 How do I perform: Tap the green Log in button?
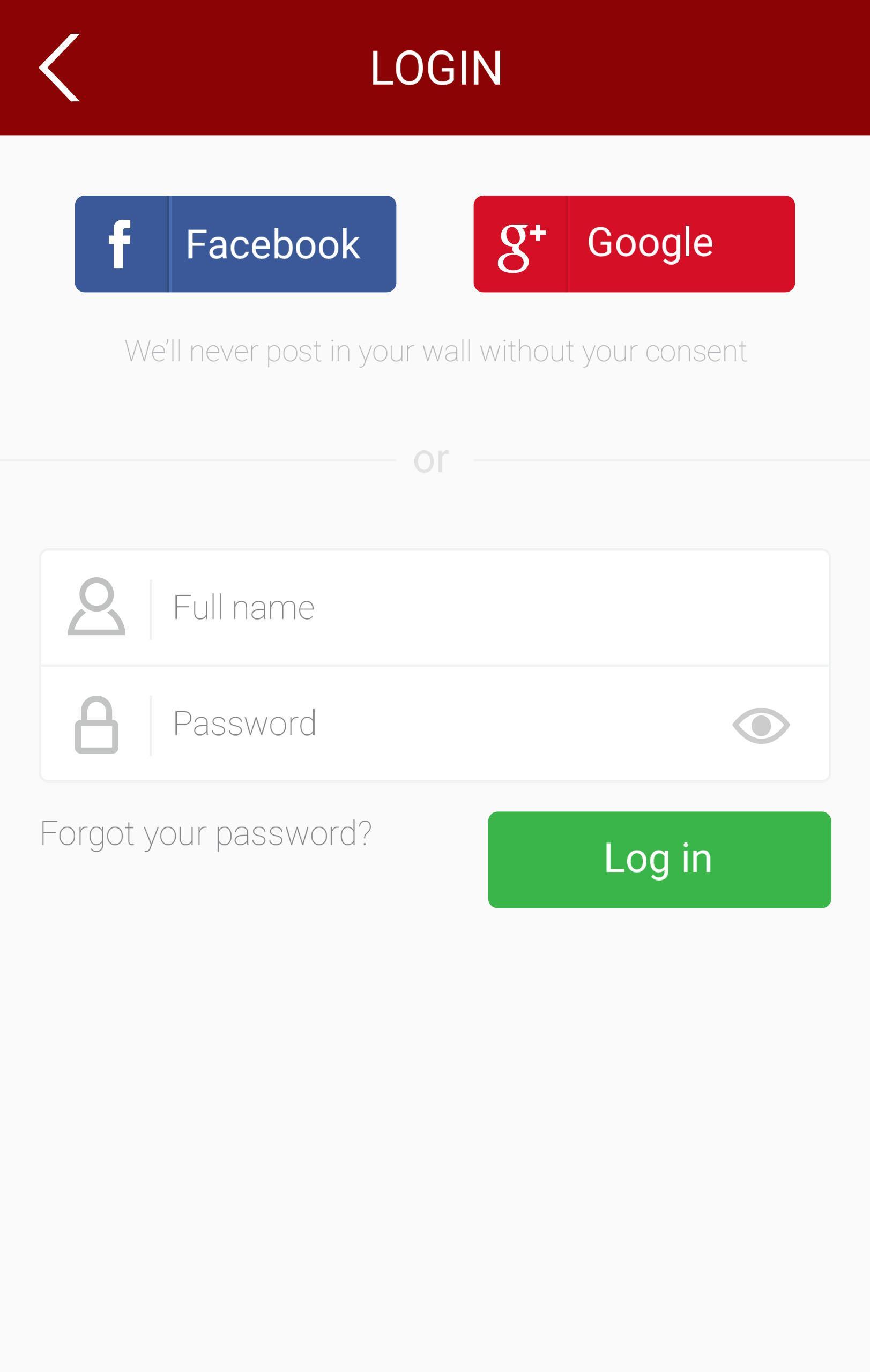tap(659, 859)
